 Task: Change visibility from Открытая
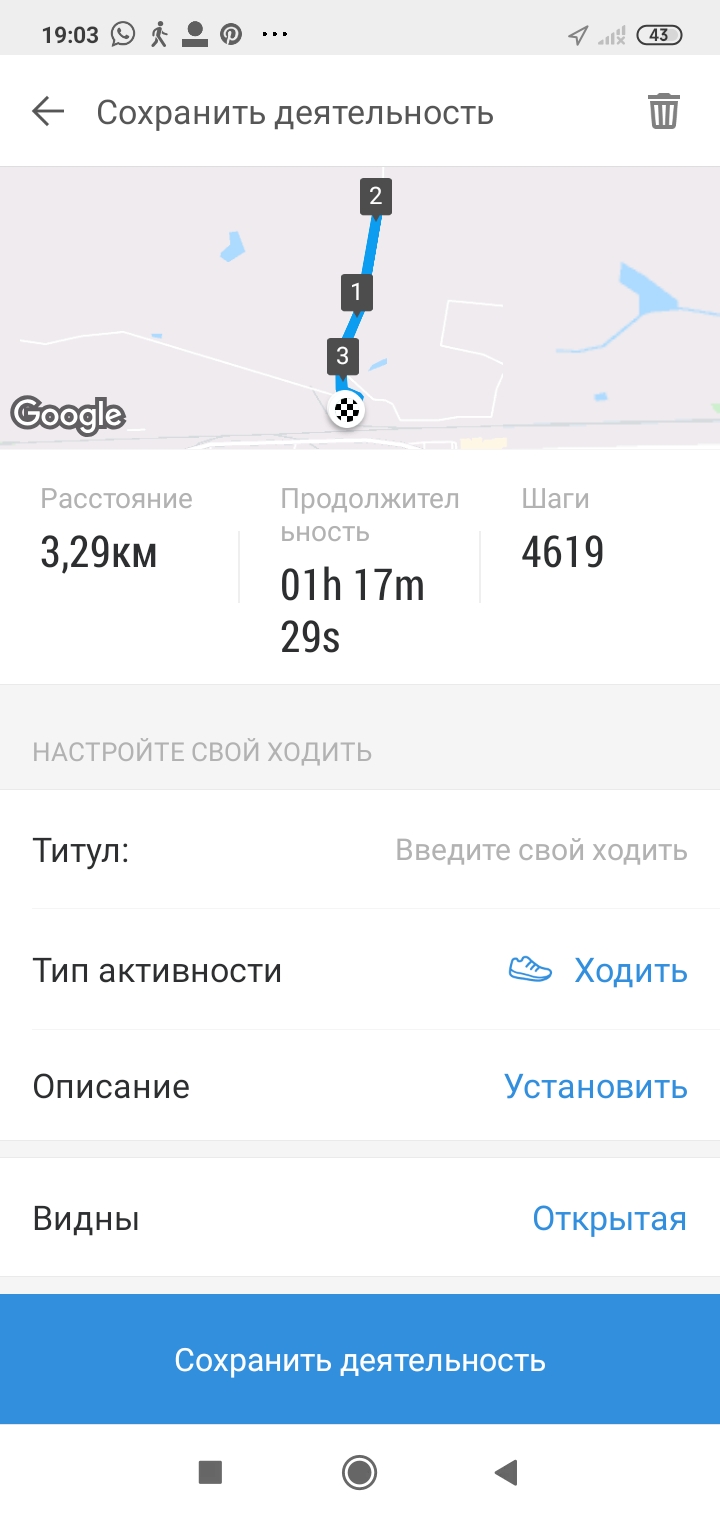click(x=609, y=1219)
